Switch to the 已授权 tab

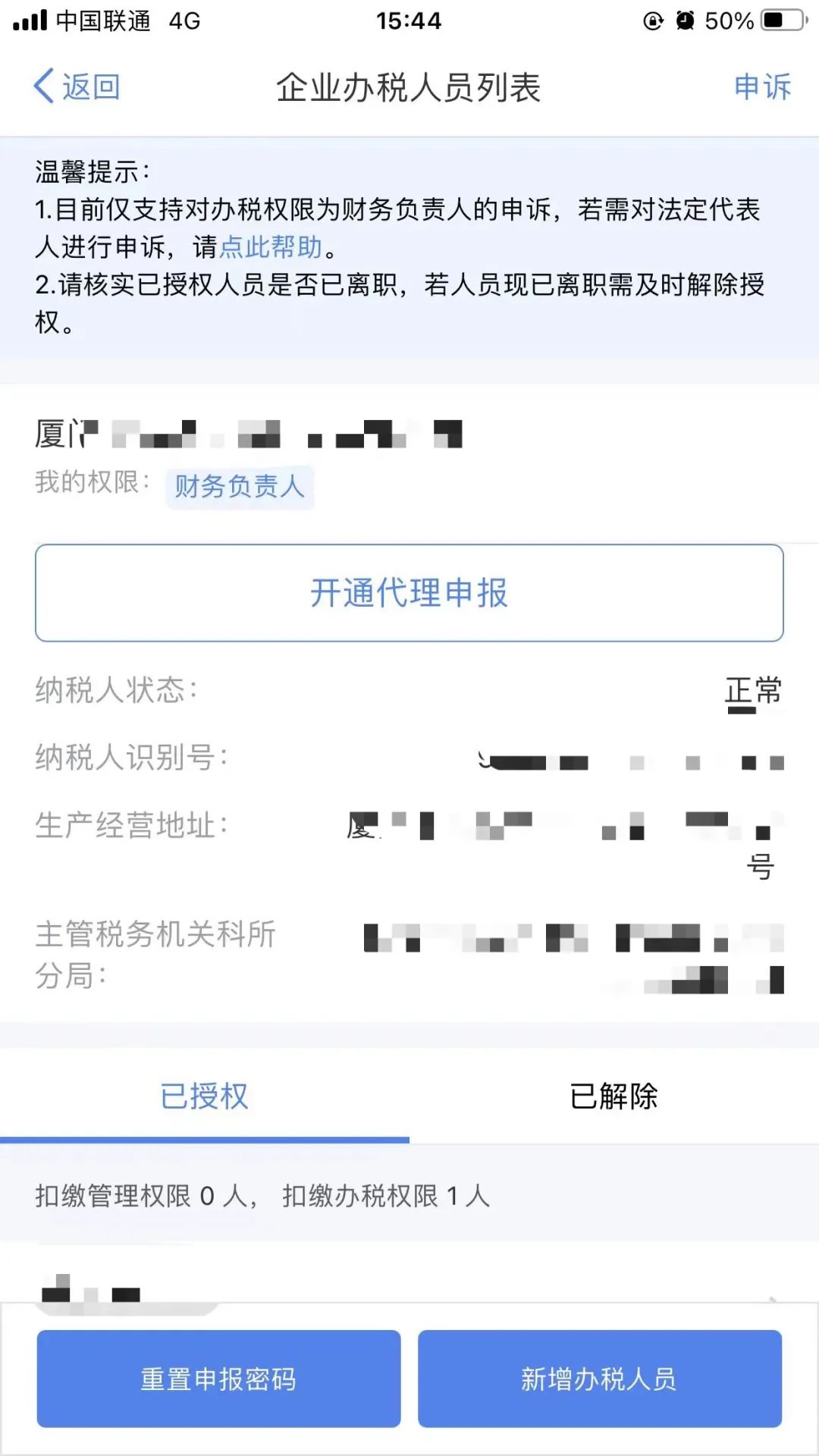click(x=204, y=1096)
